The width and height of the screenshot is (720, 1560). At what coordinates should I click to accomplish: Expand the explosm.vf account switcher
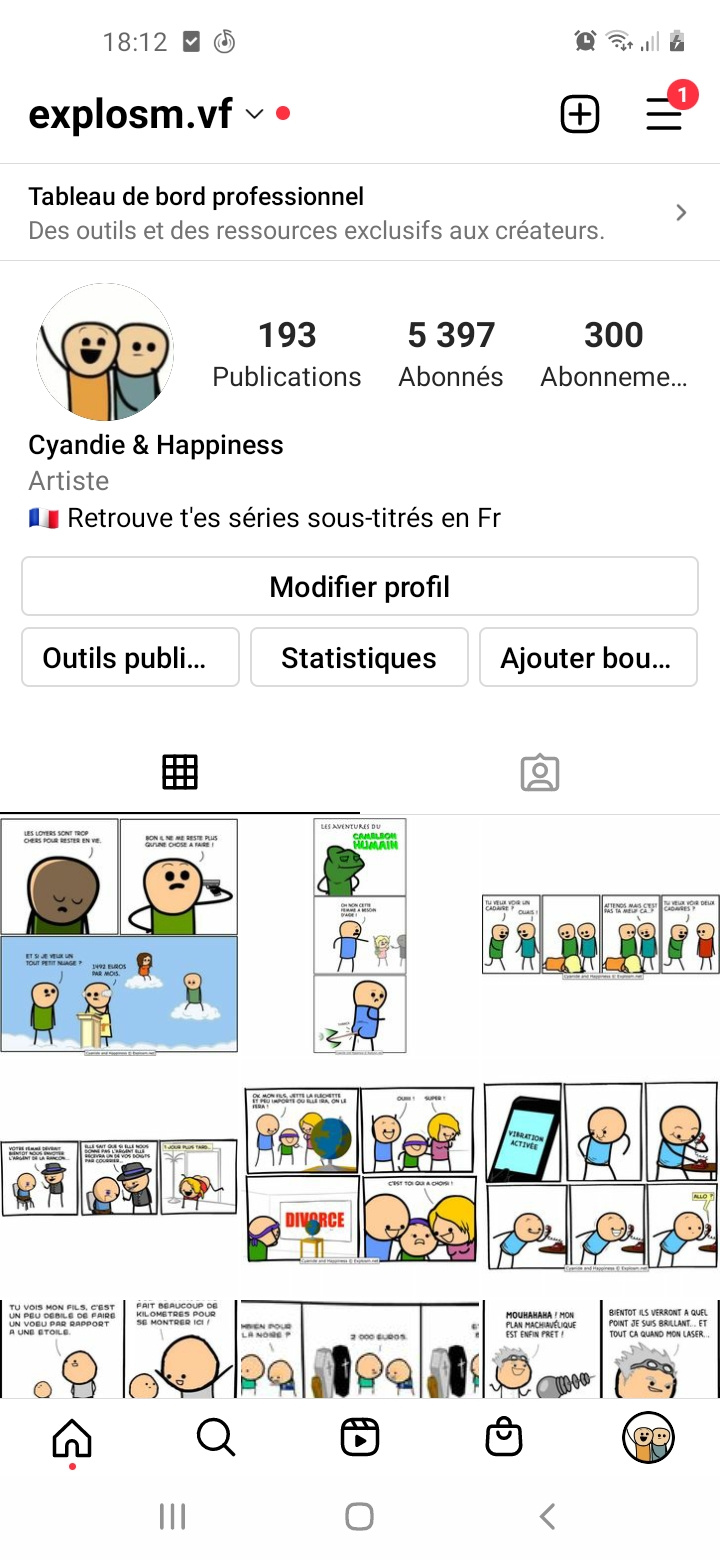(255, 114)
